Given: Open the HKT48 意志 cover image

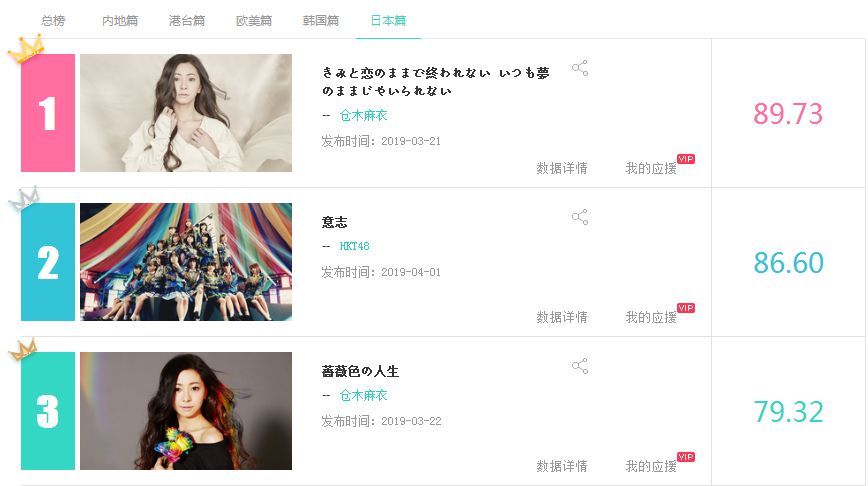Looking at the screenshot, I should click(186, 262).
